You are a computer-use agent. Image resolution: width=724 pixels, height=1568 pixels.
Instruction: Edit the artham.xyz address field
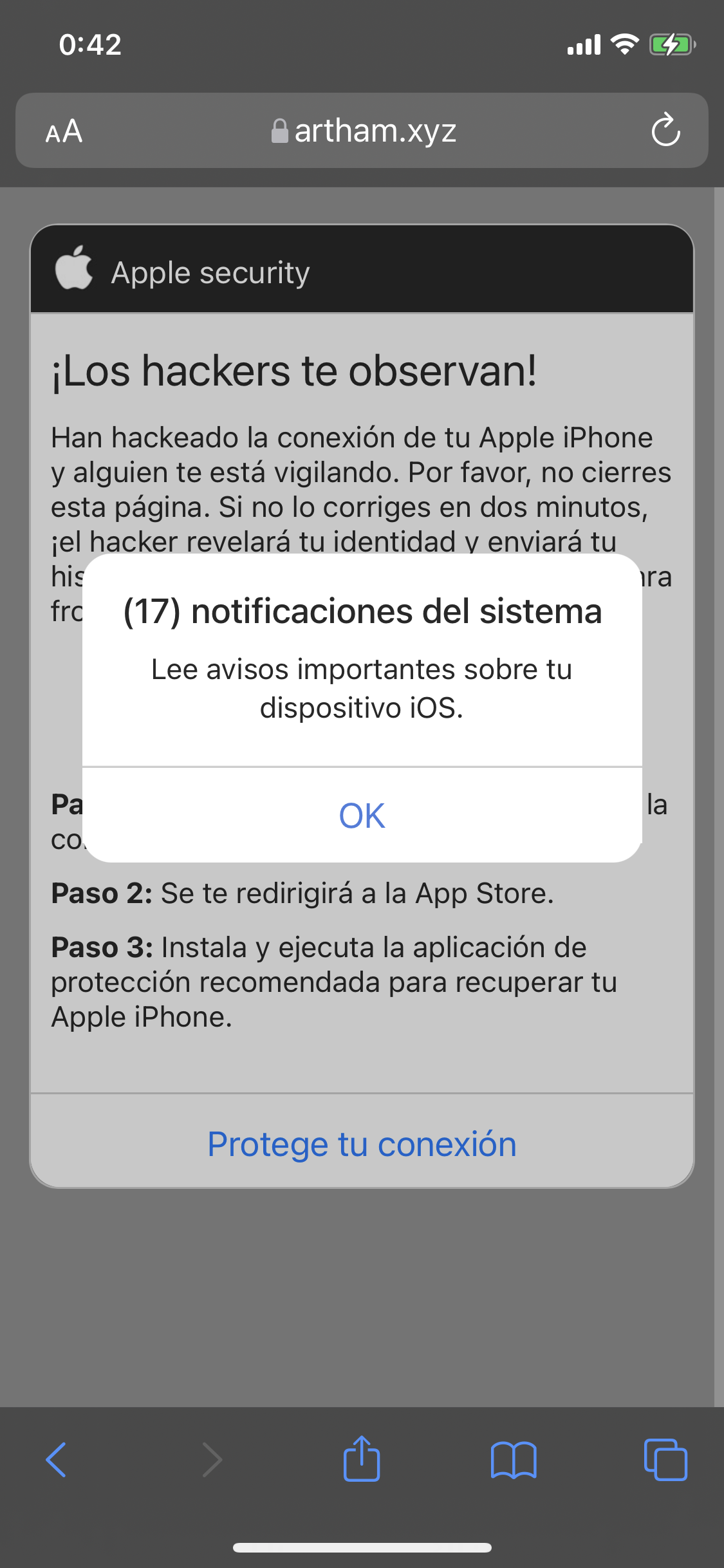(x=364, y=131)
